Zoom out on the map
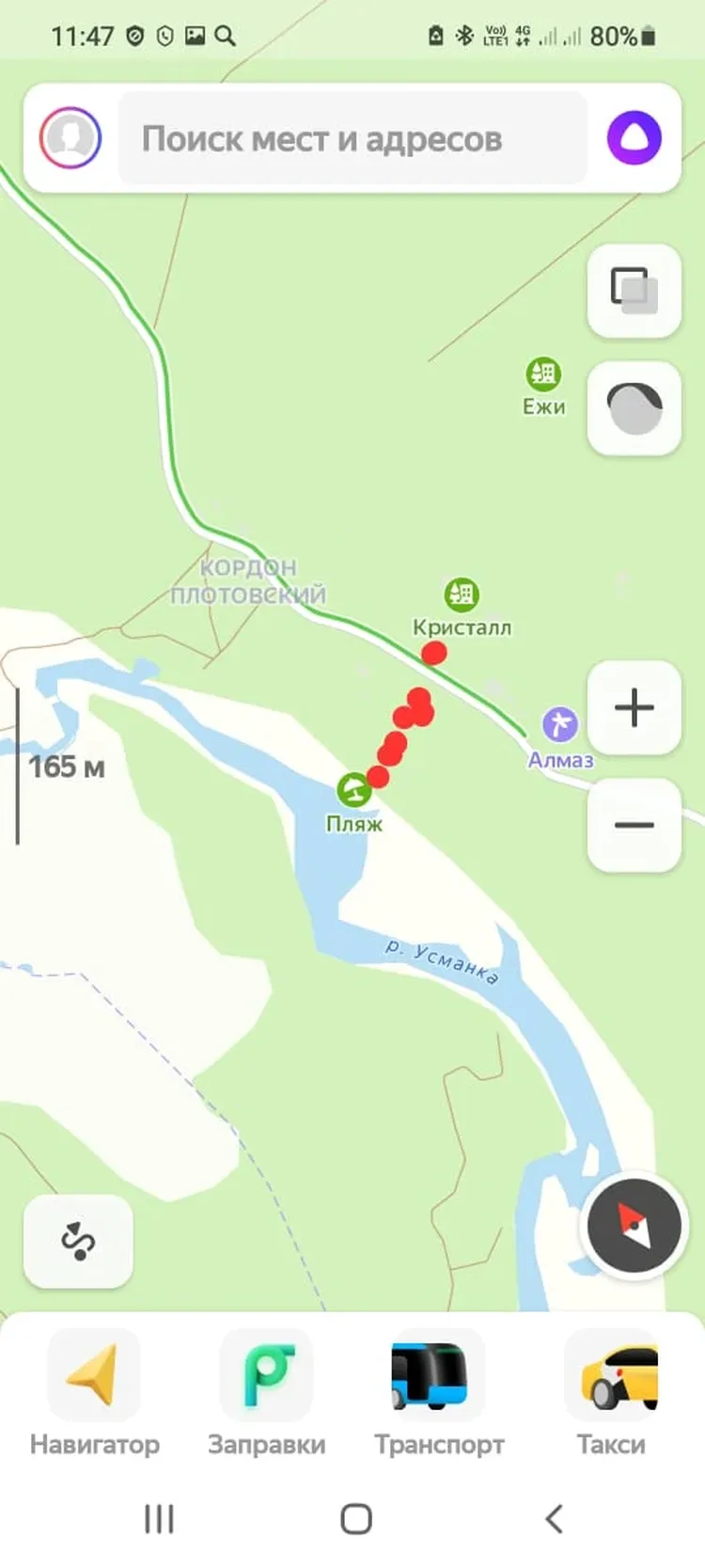 (x=634, y=825)
